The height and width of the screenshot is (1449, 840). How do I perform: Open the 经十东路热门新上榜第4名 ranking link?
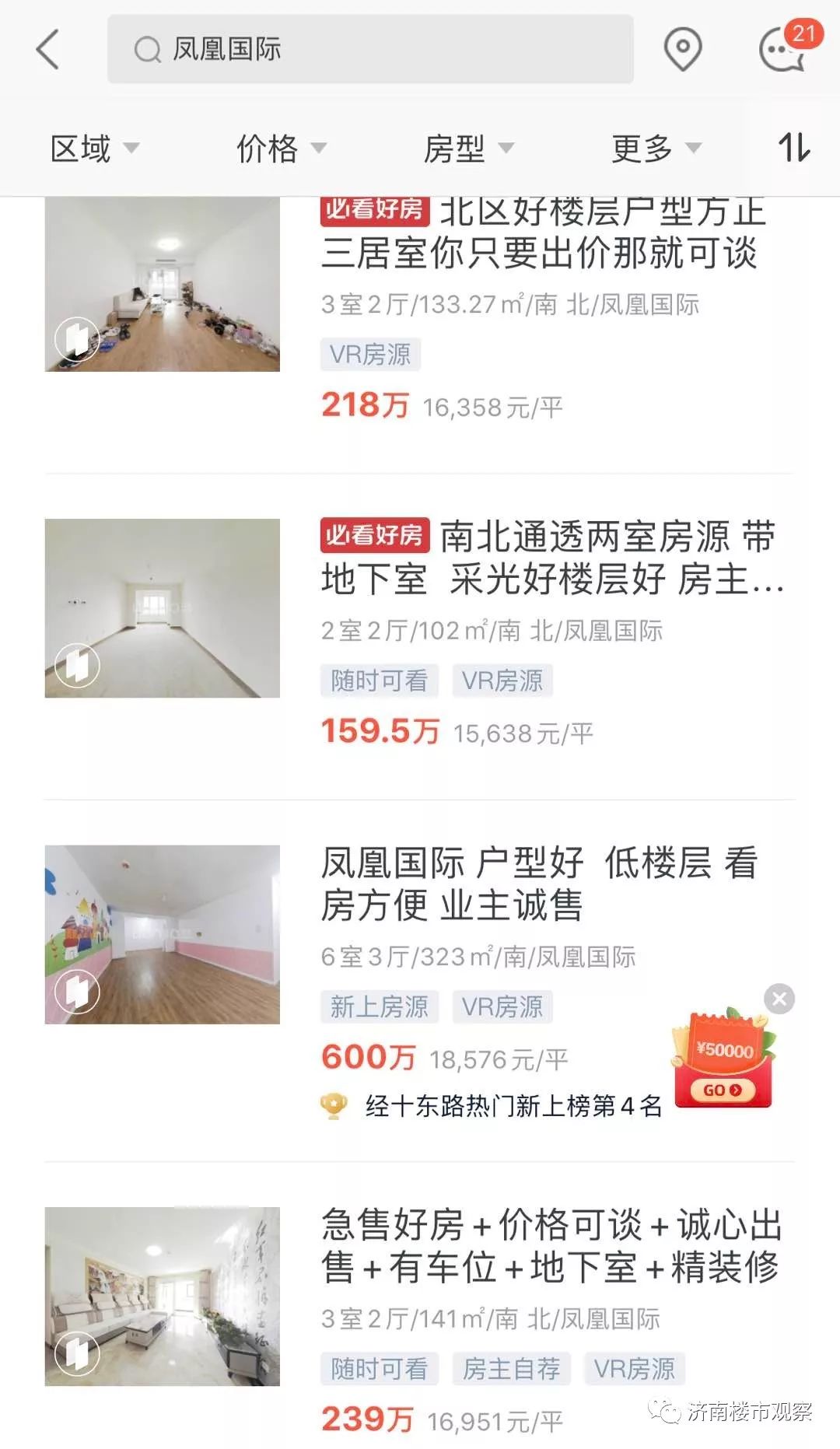pos(513,1102)
